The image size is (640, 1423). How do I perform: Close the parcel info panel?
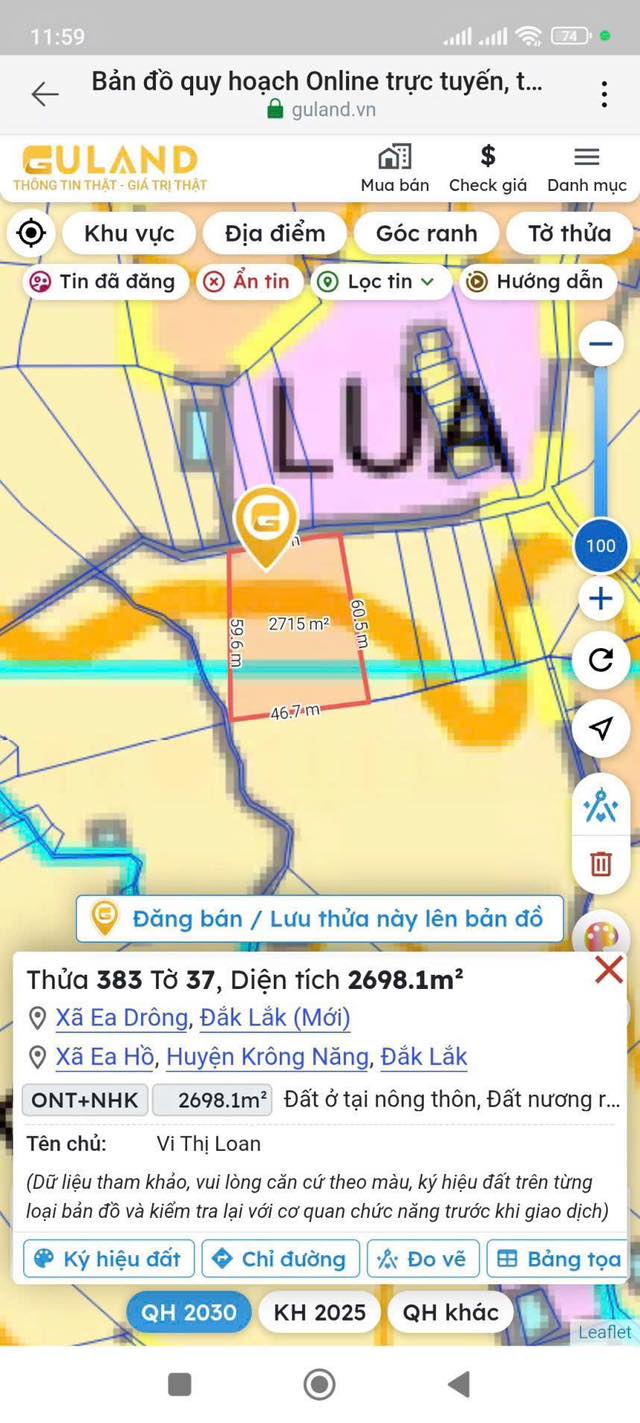(608, 969)
